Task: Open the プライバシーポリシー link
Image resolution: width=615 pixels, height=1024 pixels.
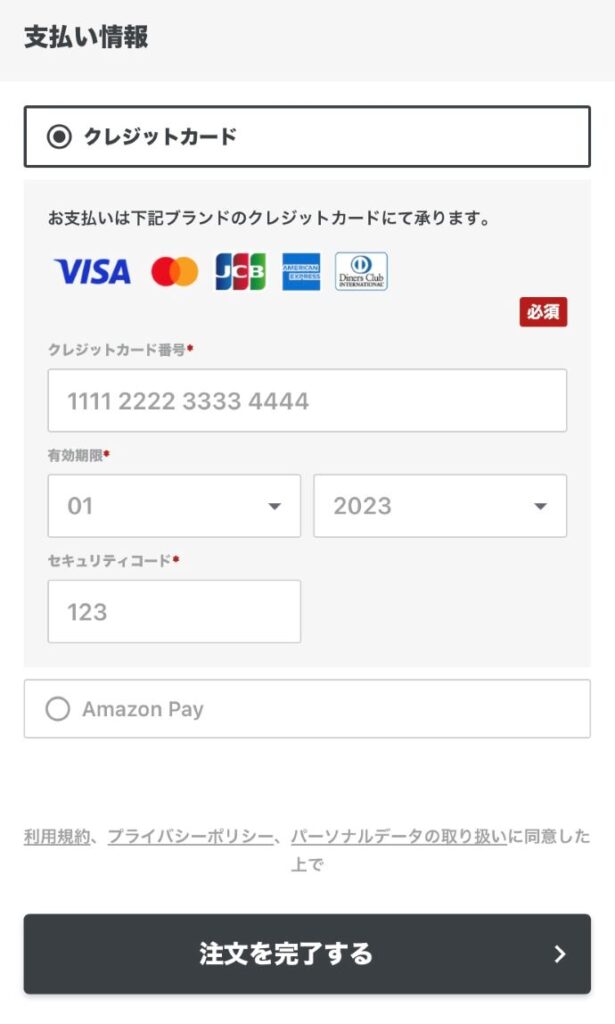Action: pos(189,836)
